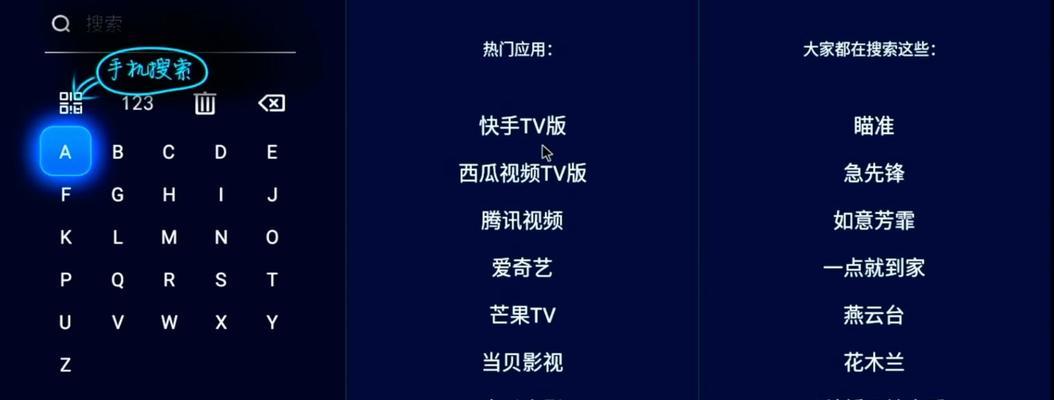This screenshot has width=1054, height=400.
Task: Pick 如意芳霏 from popular searches
Action: (873, 220)
